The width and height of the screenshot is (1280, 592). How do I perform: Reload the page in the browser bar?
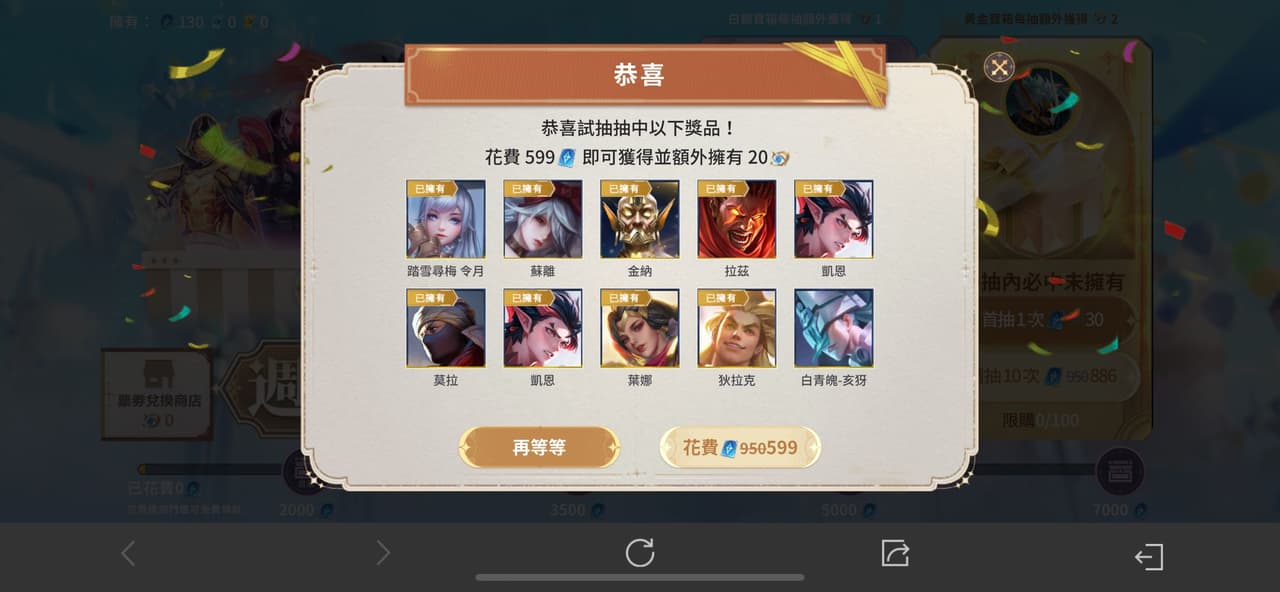(640, 553)
